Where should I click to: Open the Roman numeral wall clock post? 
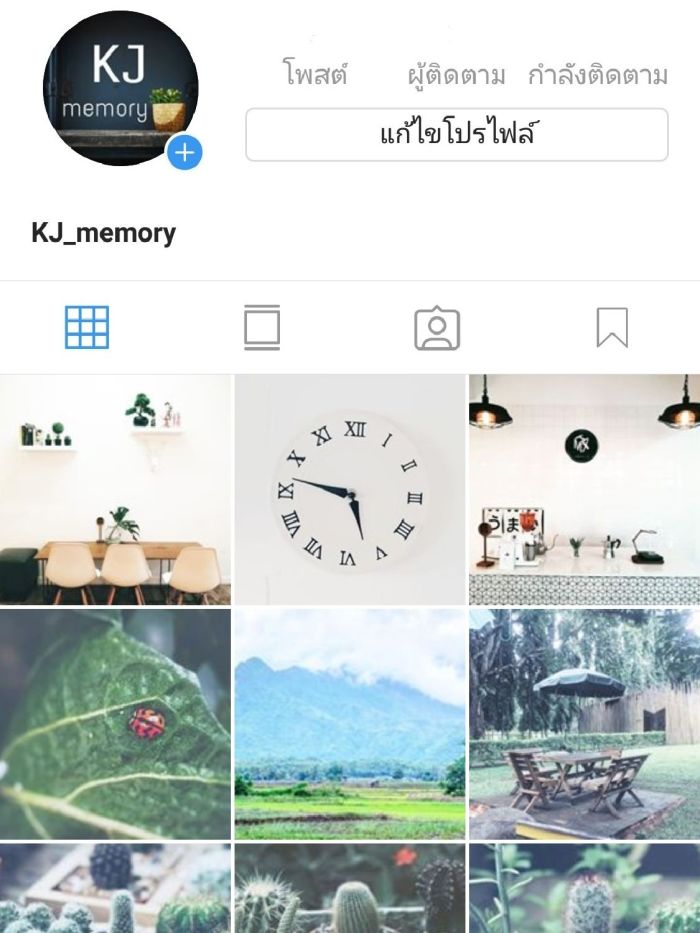(x=350, y=490)
